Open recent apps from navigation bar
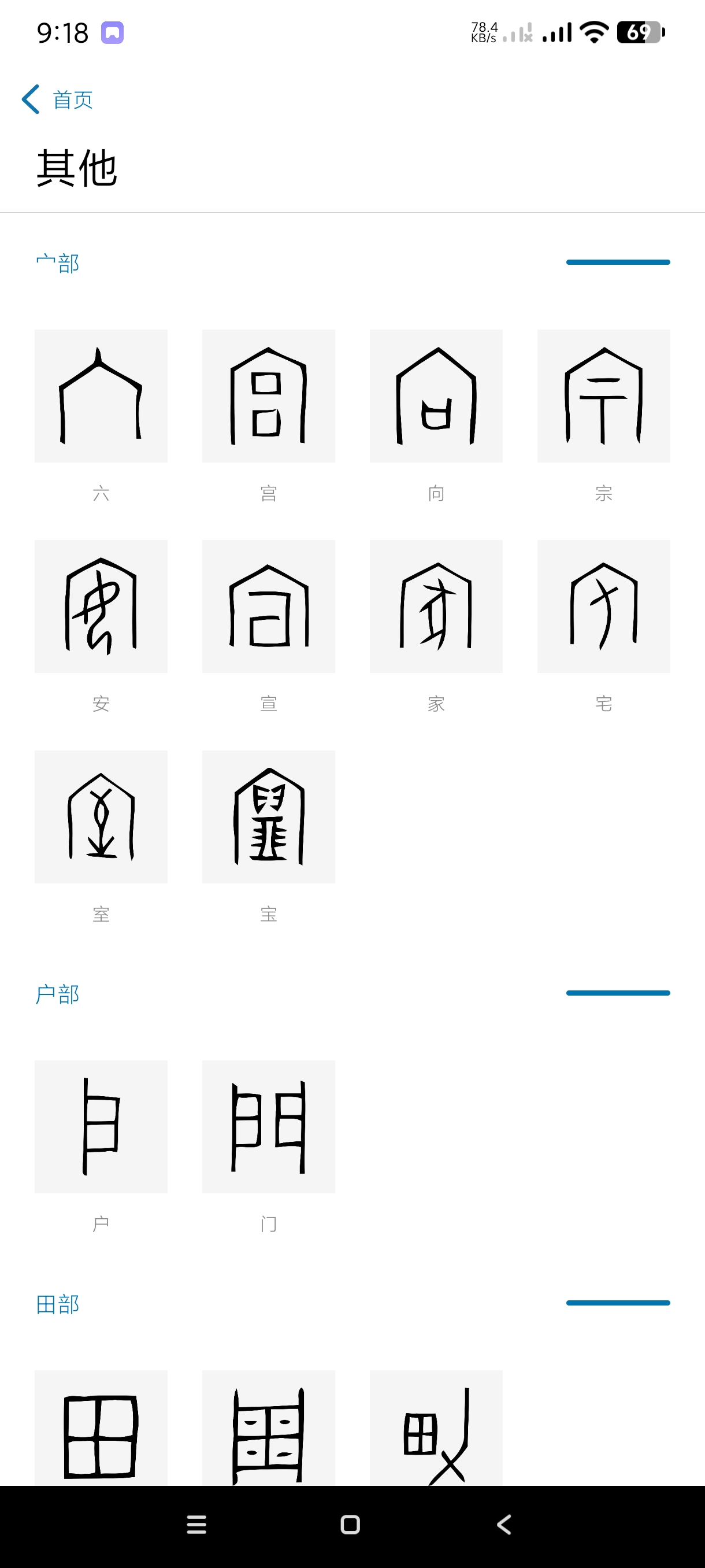705x1568 pixels. tap(196, 1525)
